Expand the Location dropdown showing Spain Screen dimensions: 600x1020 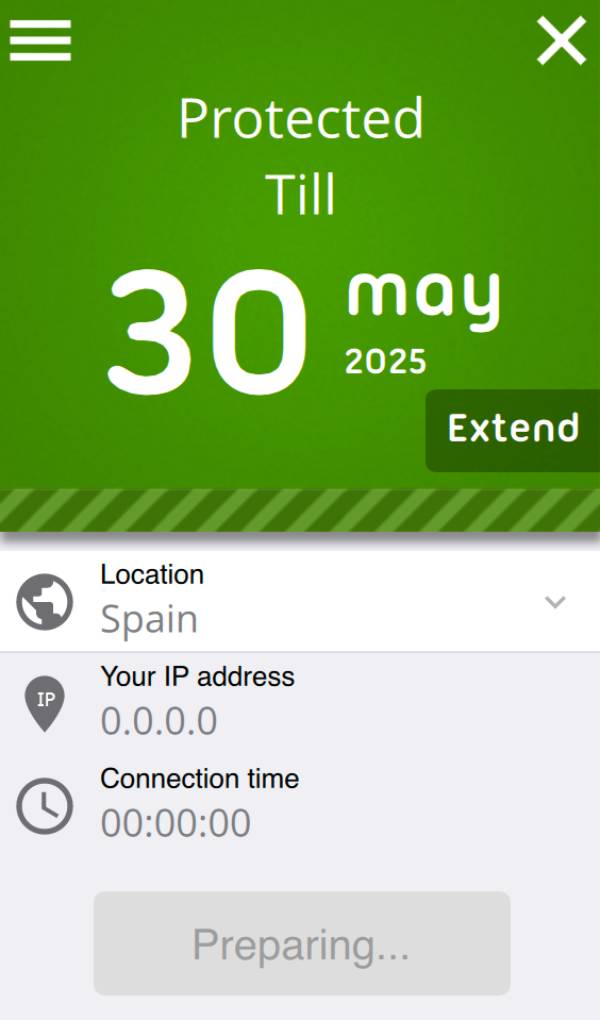(x=555, y=602)
